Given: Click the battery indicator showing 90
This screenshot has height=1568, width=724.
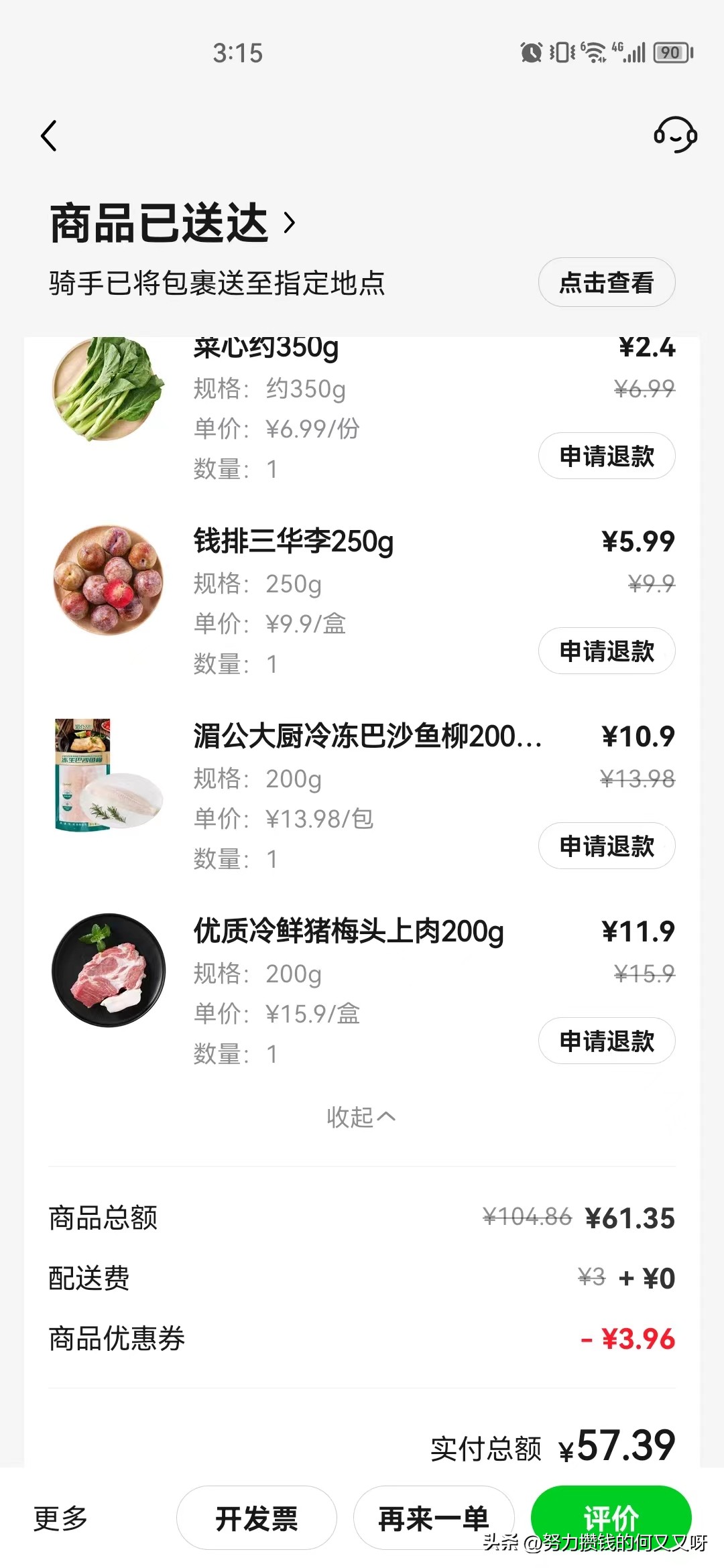Looking at the screenshot, I should [670, 51].
